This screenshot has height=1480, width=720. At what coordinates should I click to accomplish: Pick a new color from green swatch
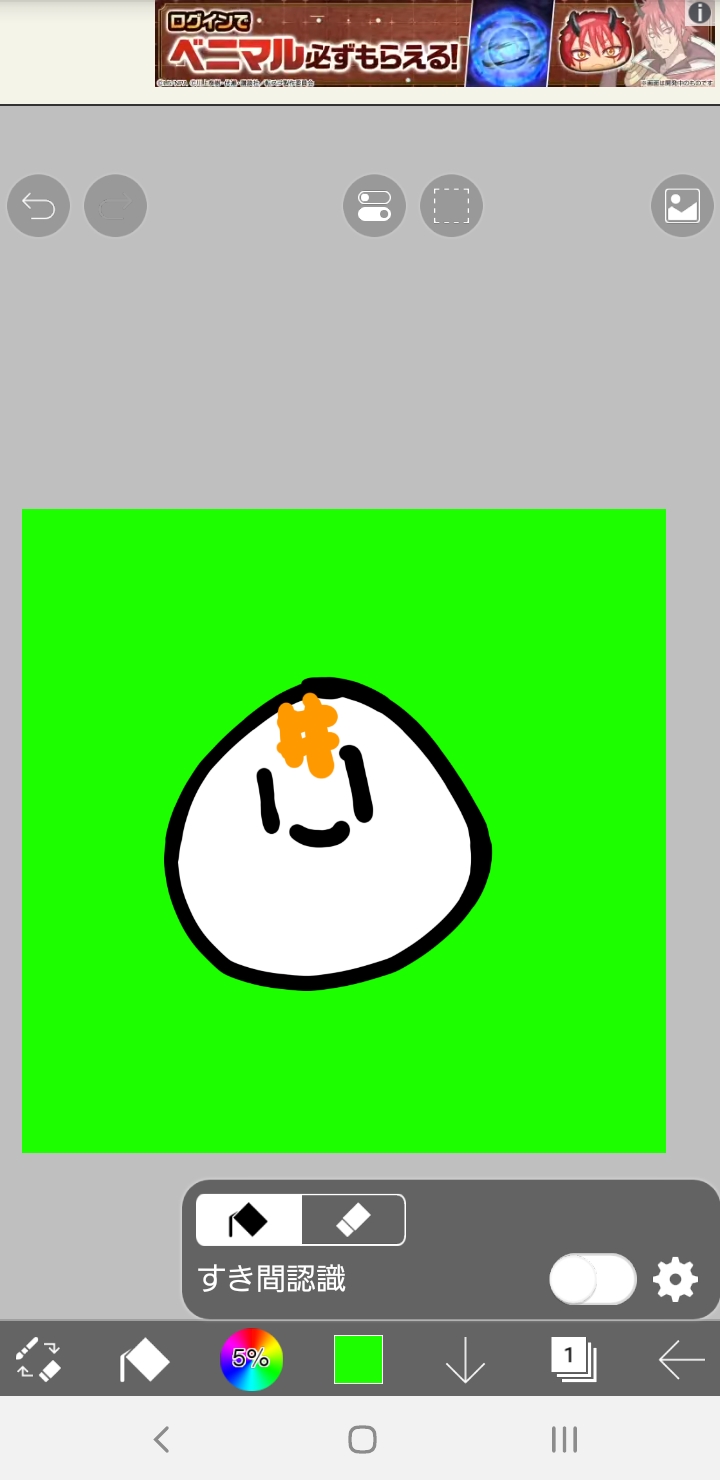358,1359
